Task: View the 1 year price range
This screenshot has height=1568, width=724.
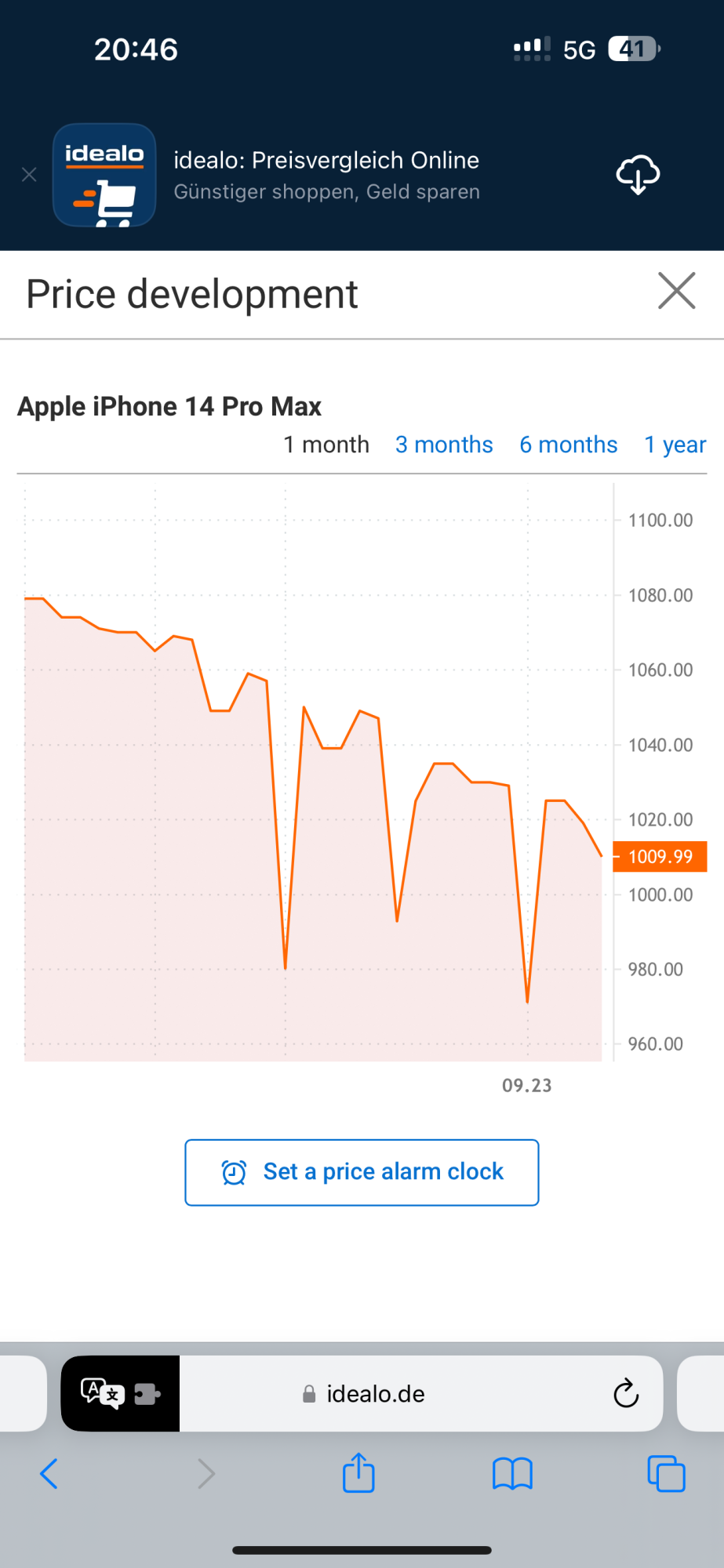Action: click(x=675, y=445)
